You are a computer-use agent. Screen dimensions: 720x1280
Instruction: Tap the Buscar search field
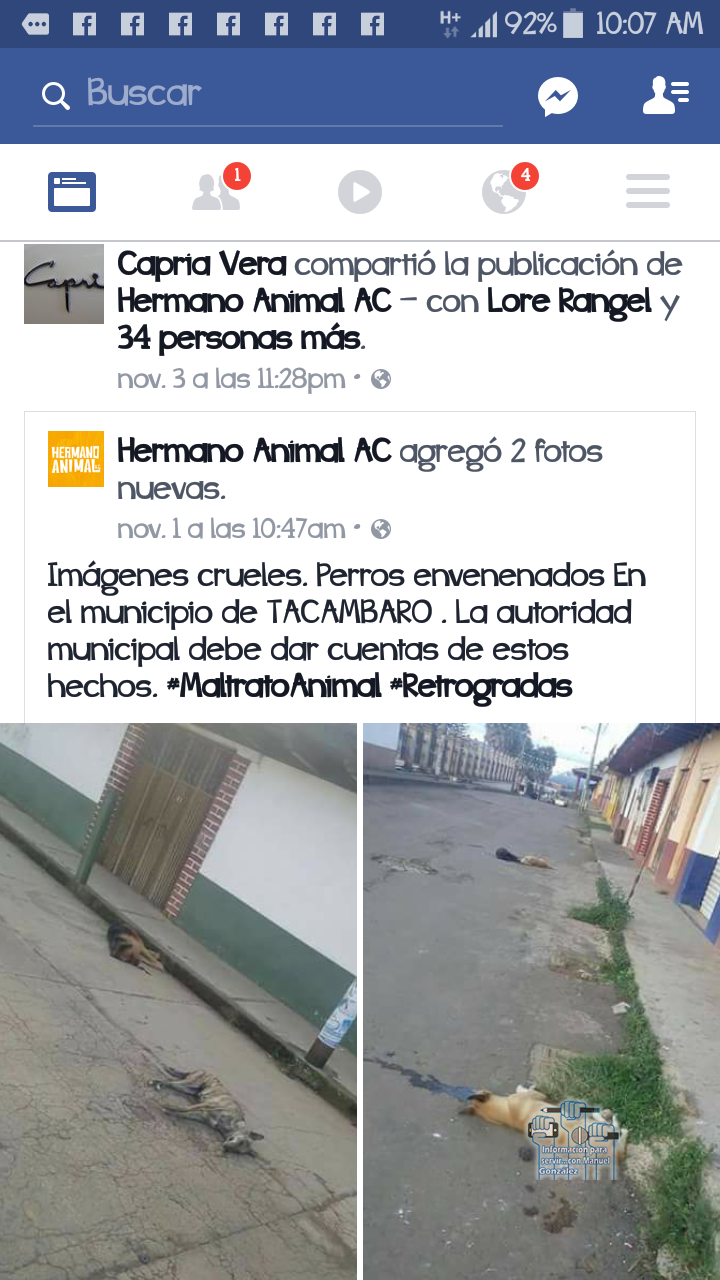[x=268, y=95]
